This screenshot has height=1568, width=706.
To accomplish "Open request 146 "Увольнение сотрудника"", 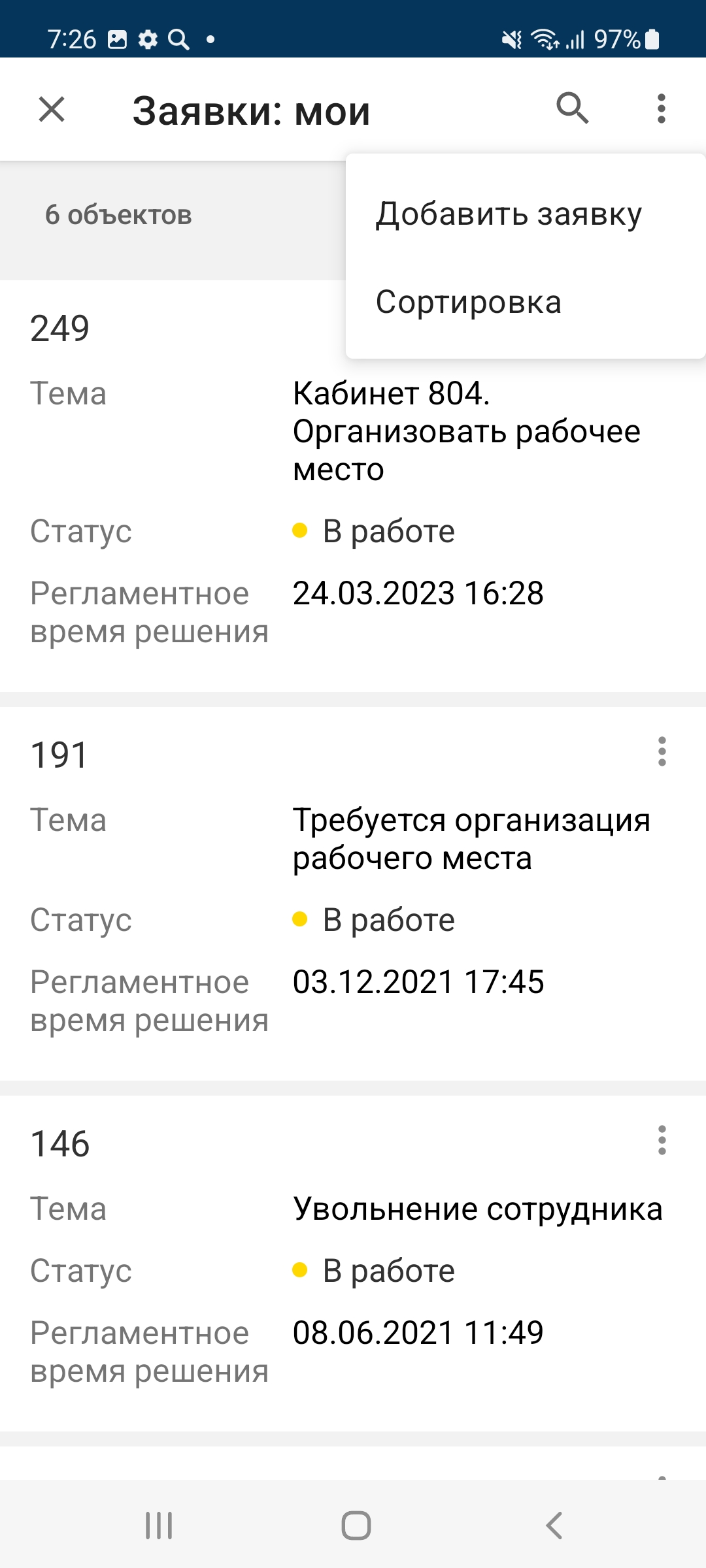I will (261, 1261).
